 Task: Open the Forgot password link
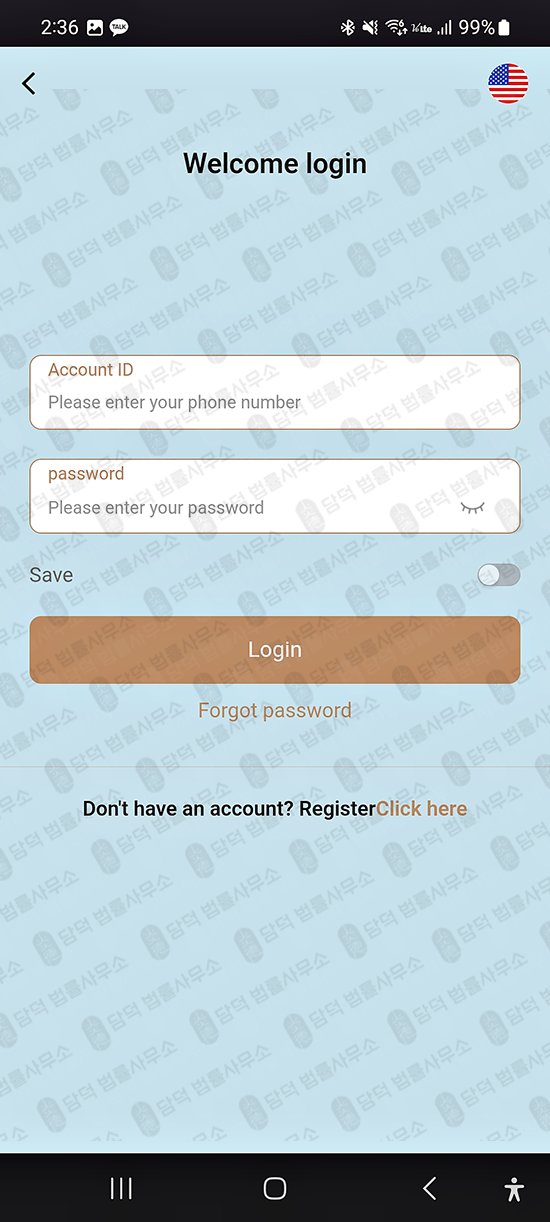(x=275, y=711)
